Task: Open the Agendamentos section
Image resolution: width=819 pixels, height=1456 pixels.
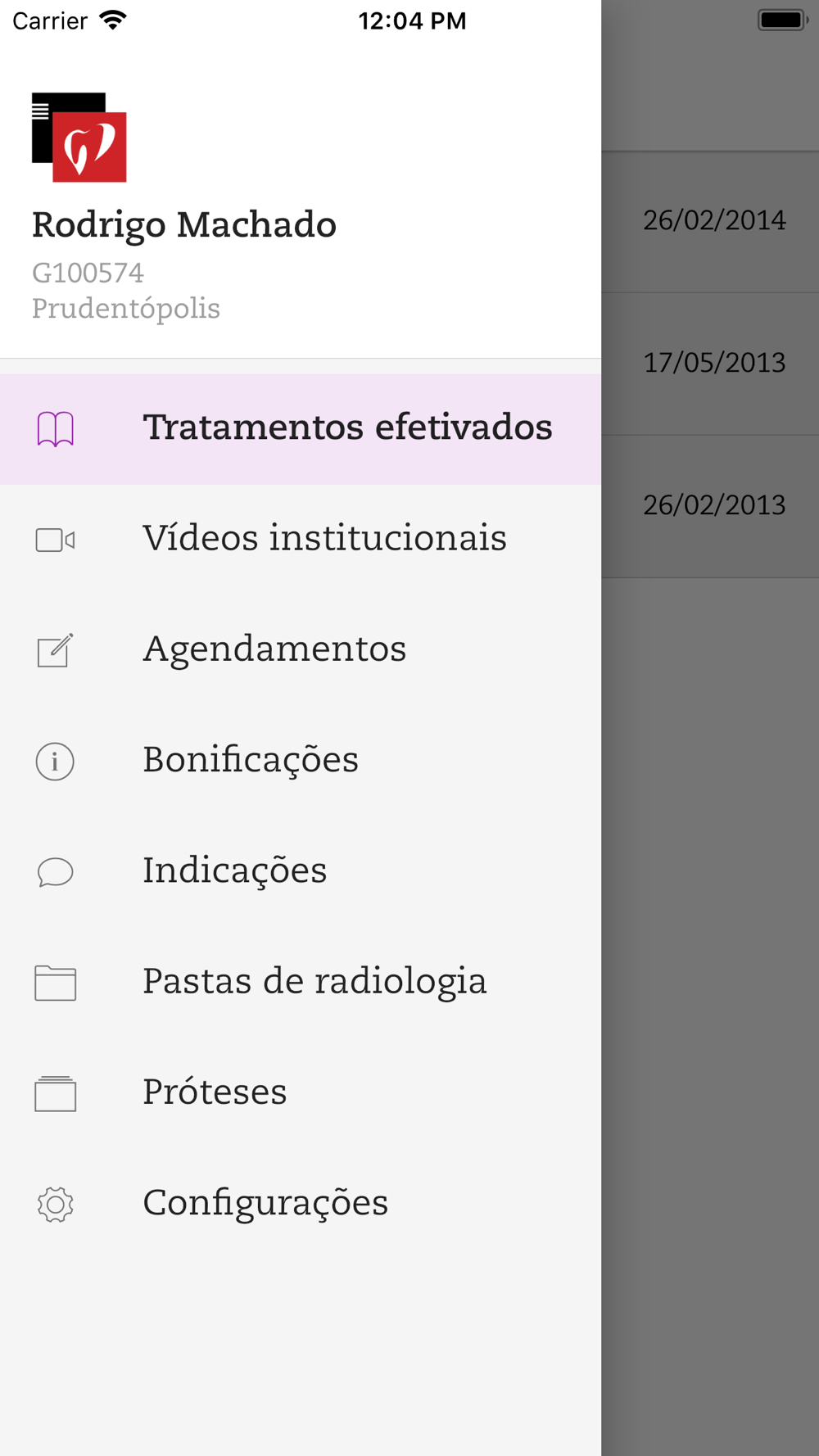Action: [x=301, y=650]
